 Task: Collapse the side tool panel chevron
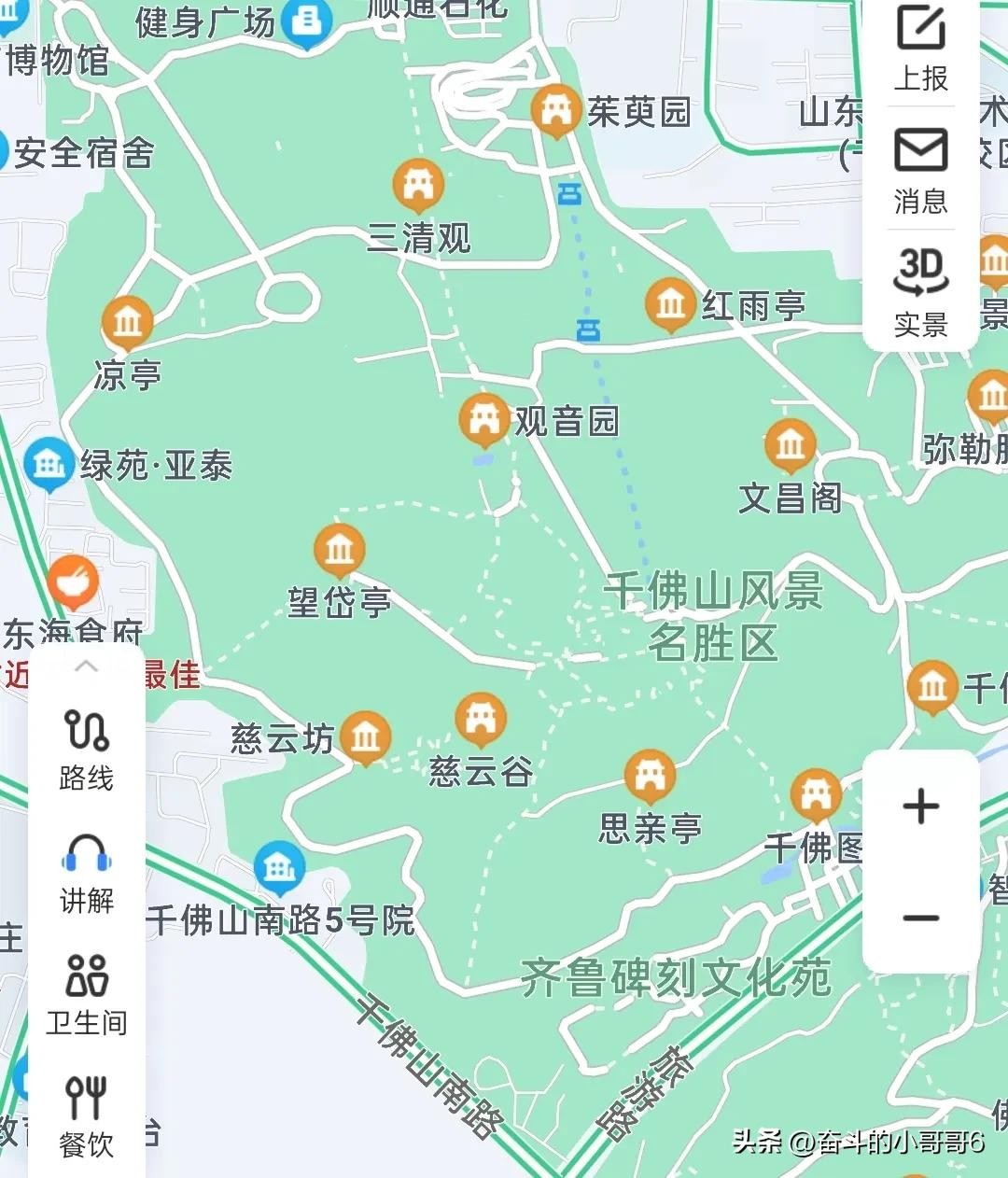pos(86,666)
